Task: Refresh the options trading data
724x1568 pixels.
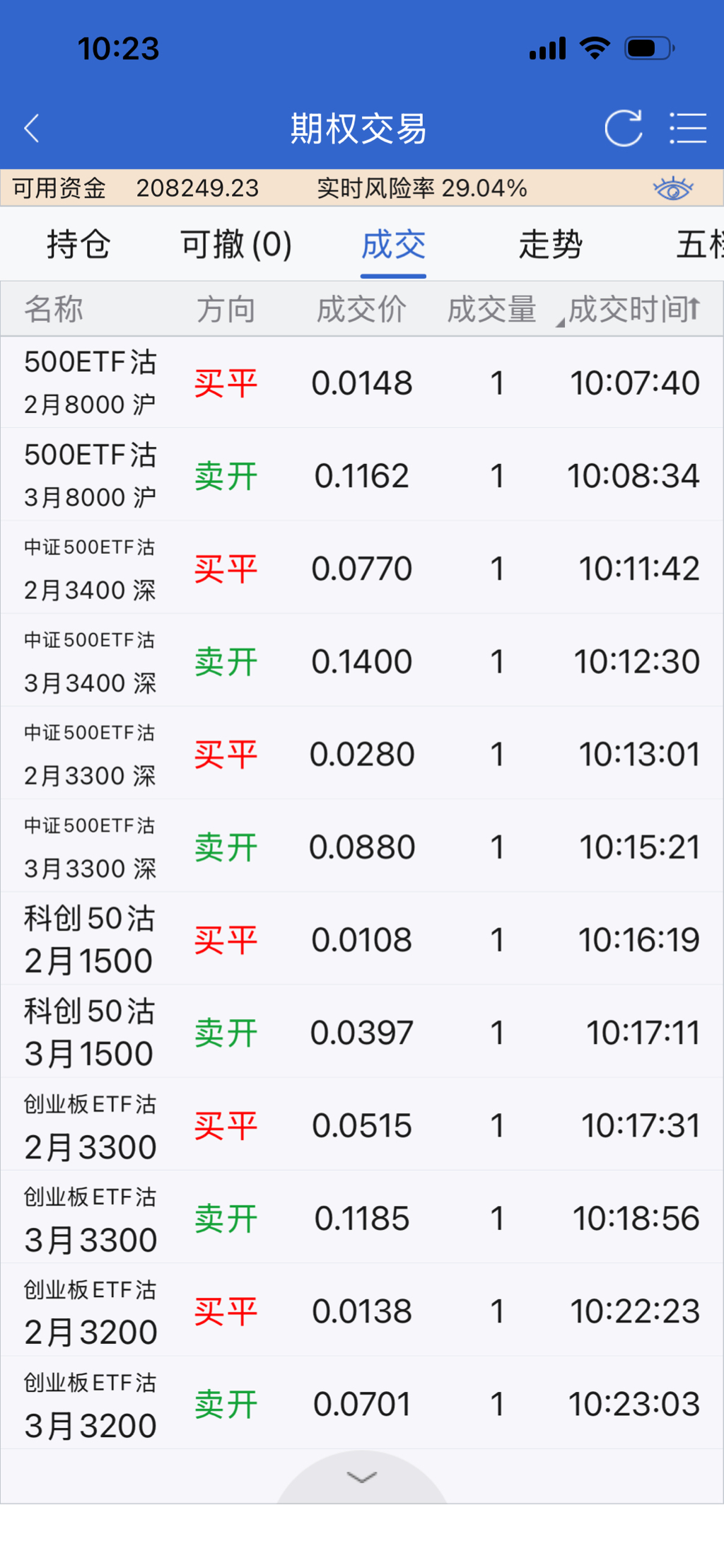Action: (x=623, y=128)
